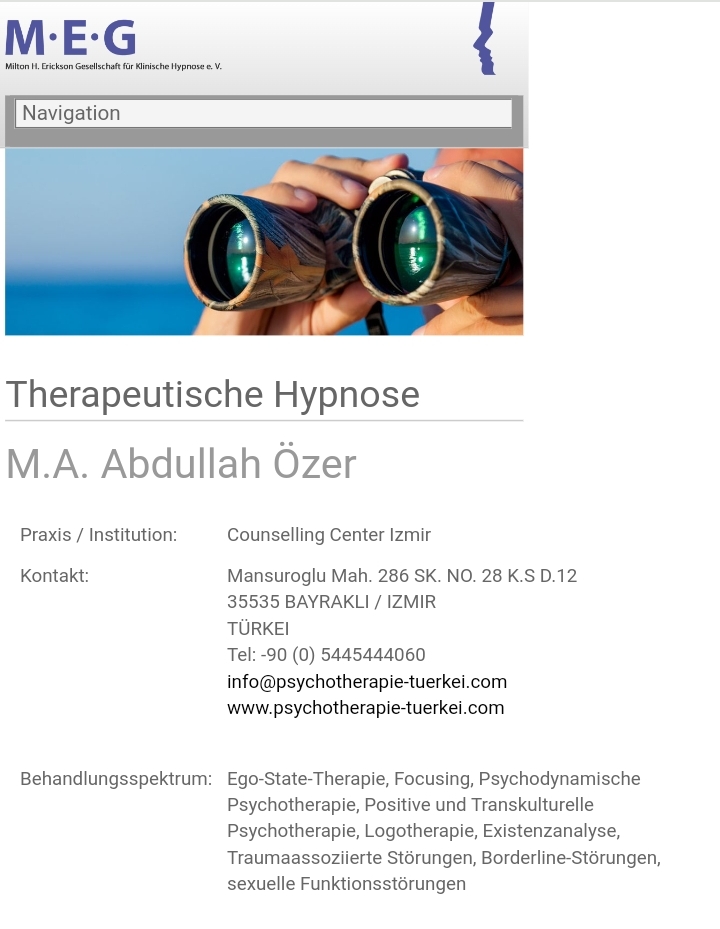Tap the info@psychotherapie-tuerkei.com email link

point(367,682)
